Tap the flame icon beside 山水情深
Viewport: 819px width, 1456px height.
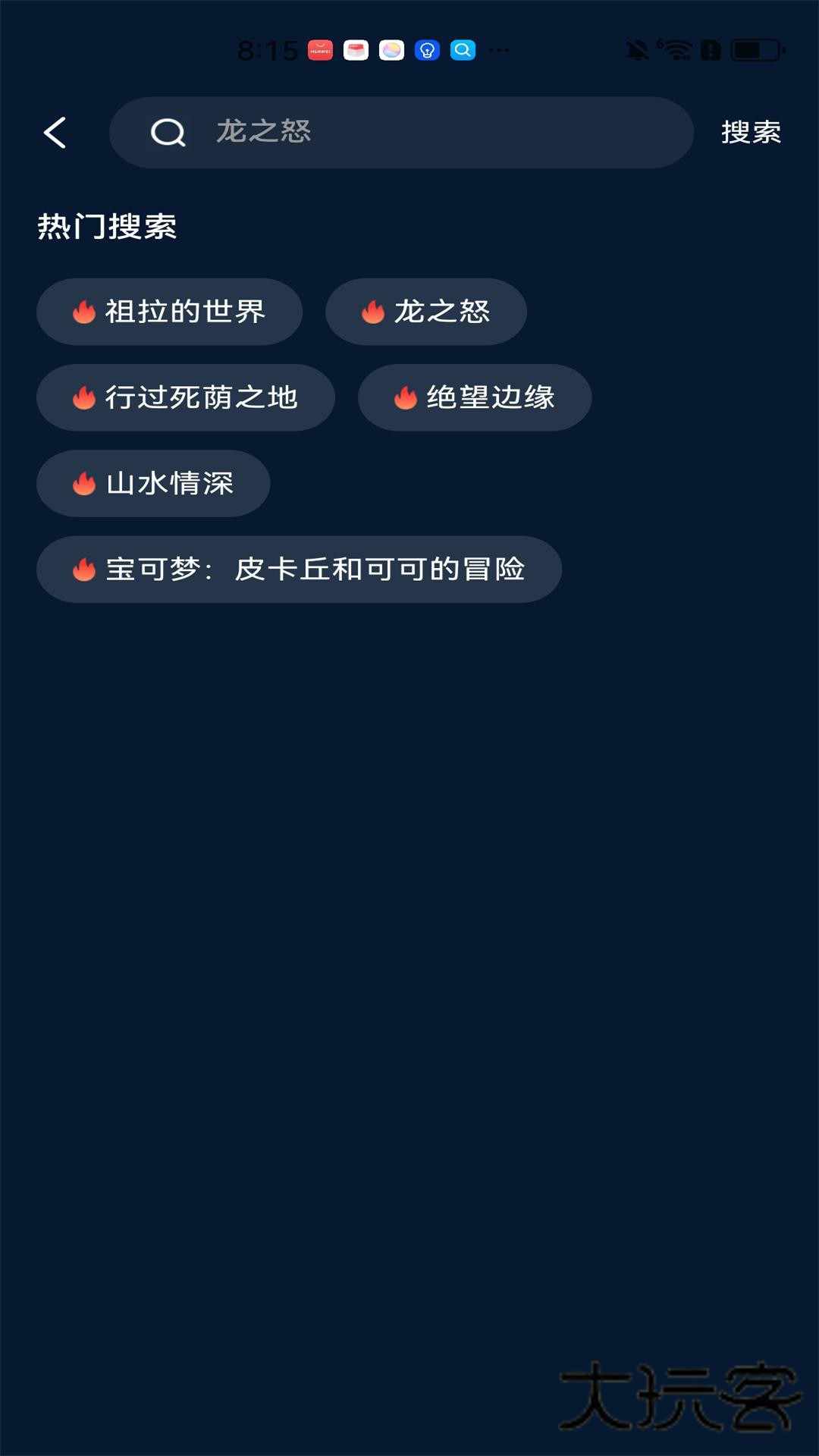click(82, 483)
